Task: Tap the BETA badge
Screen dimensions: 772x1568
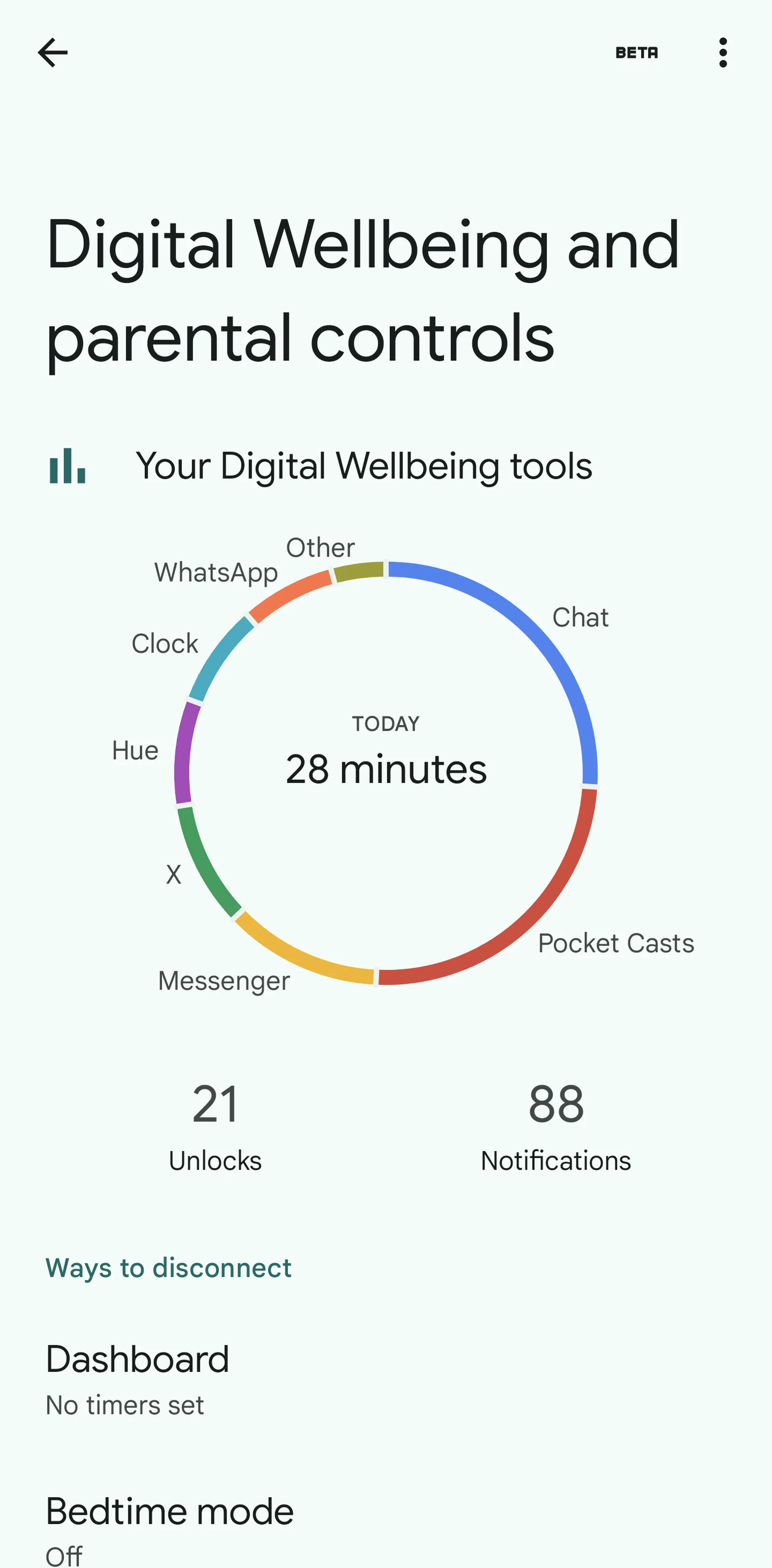Action: tap(636, 53)
